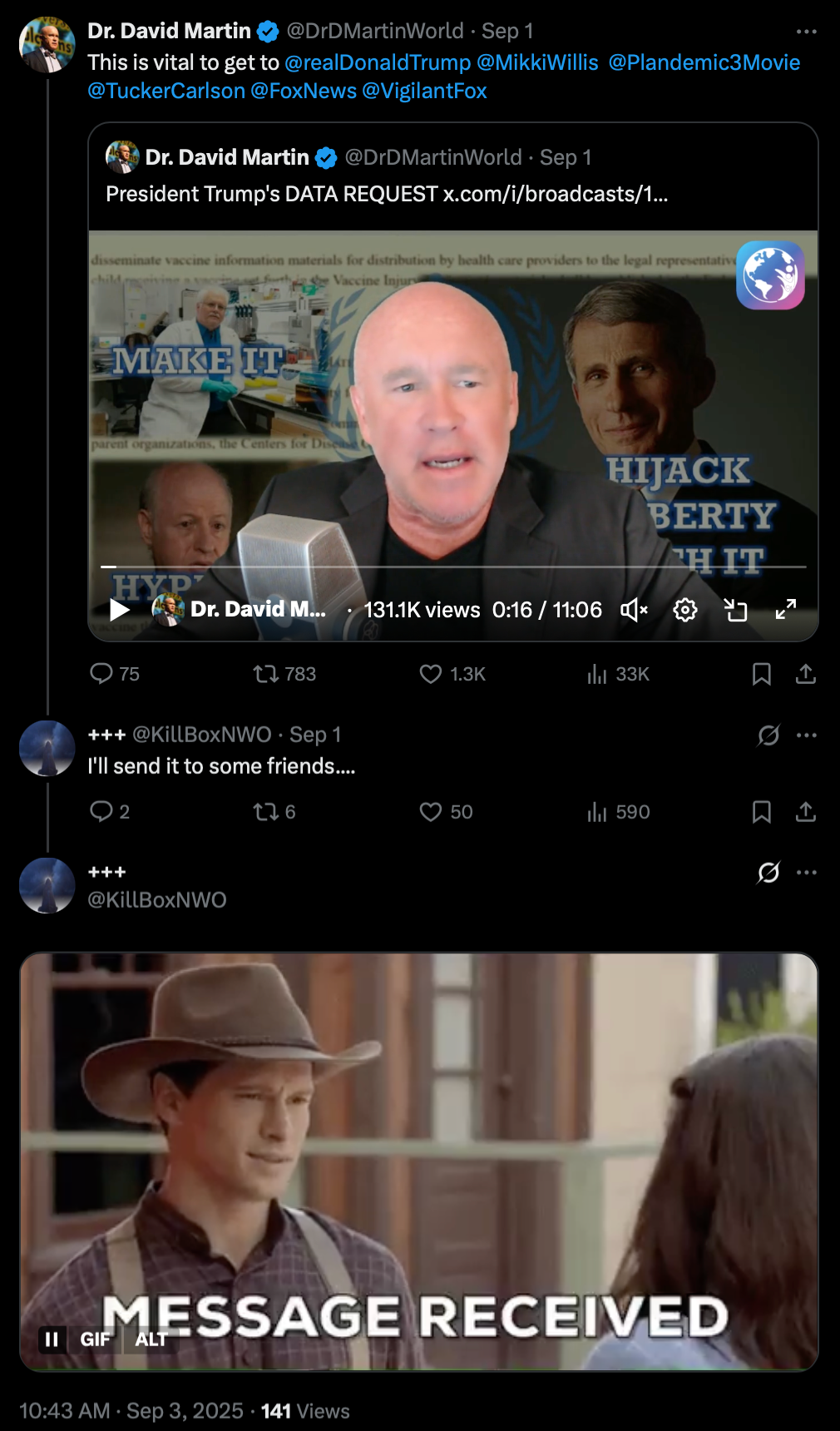The width and height of the screenshot is (840, 1431).
Task: Open the quoted President Trump's DATA REQUEST post
Action: 387,194
